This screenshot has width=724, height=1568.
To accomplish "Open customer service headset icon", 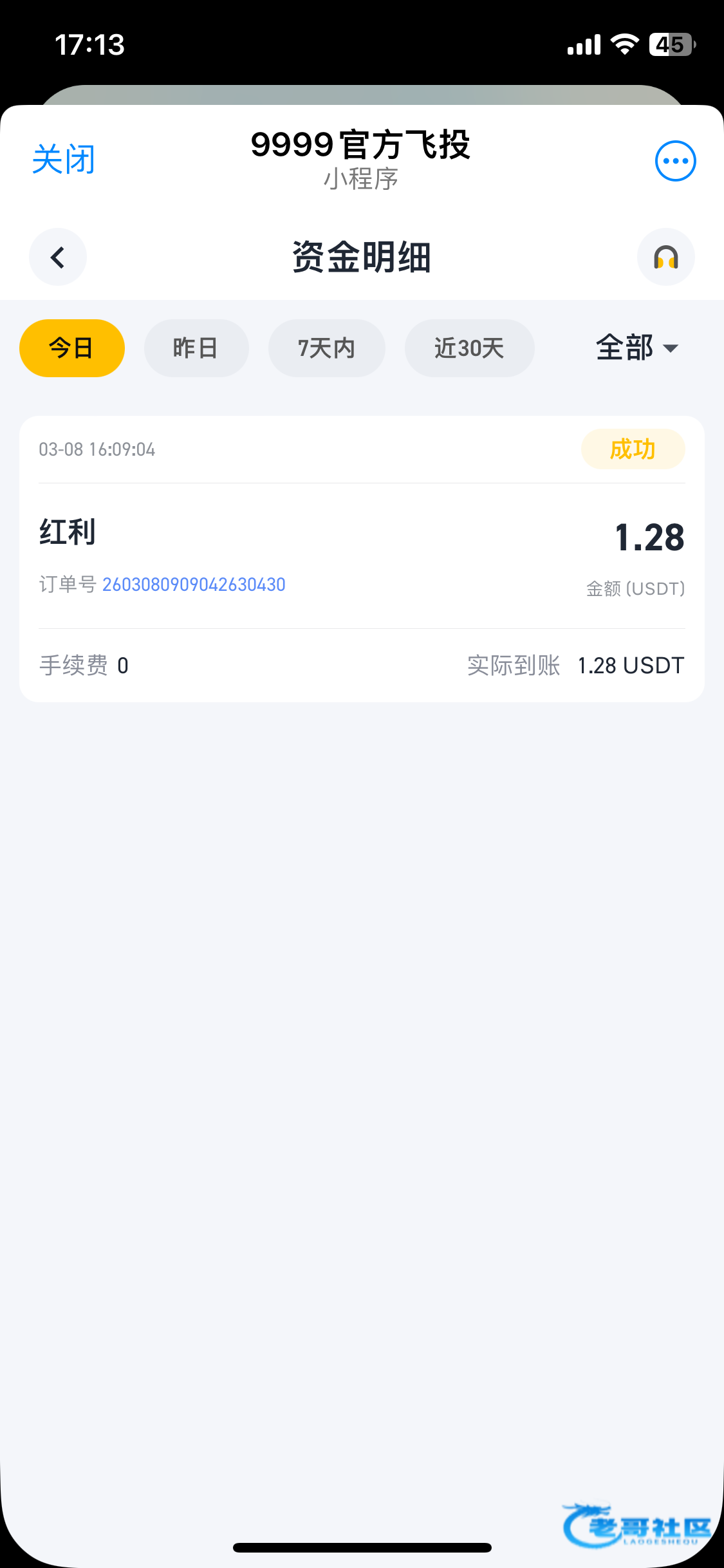I will tap(665, 257).
